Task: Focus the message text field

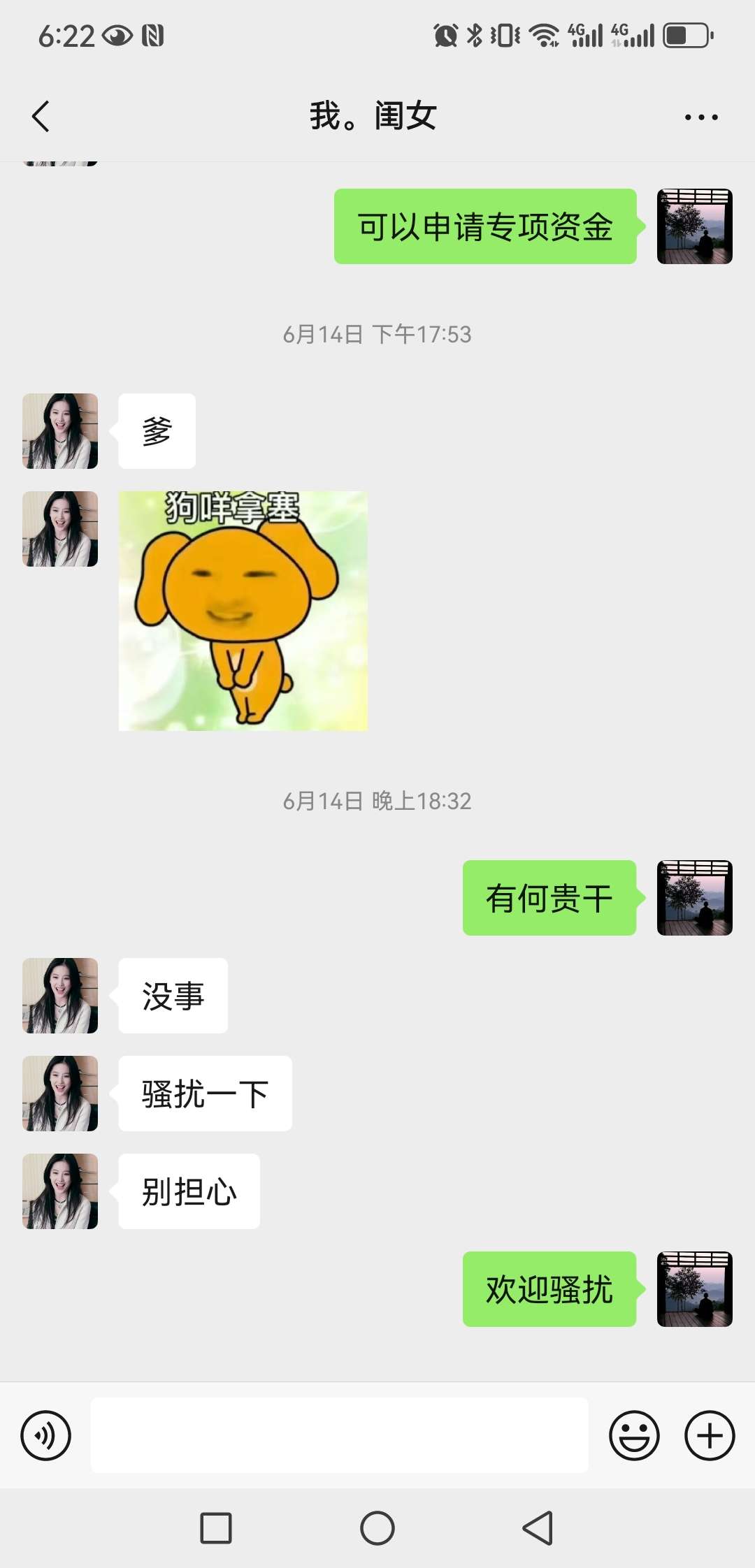Action: 339,1435
